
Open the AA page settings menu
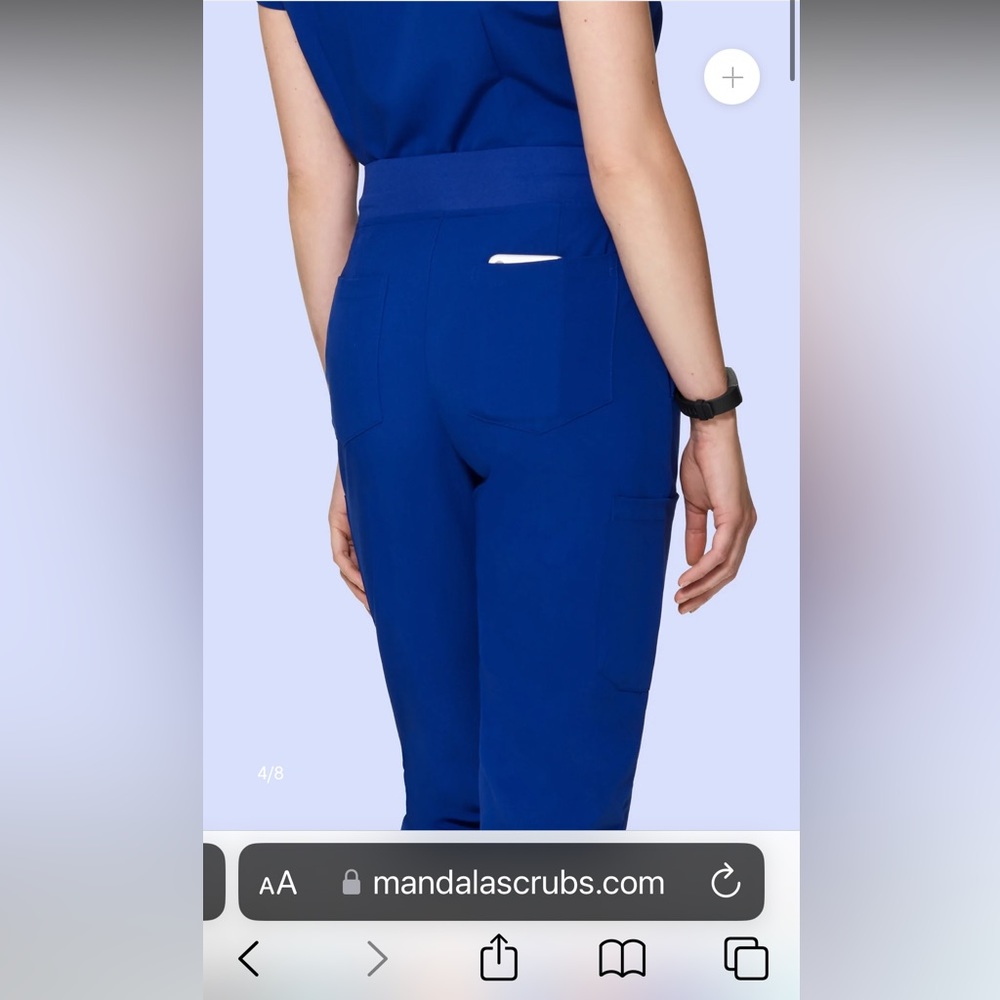[x=278, y=883]
